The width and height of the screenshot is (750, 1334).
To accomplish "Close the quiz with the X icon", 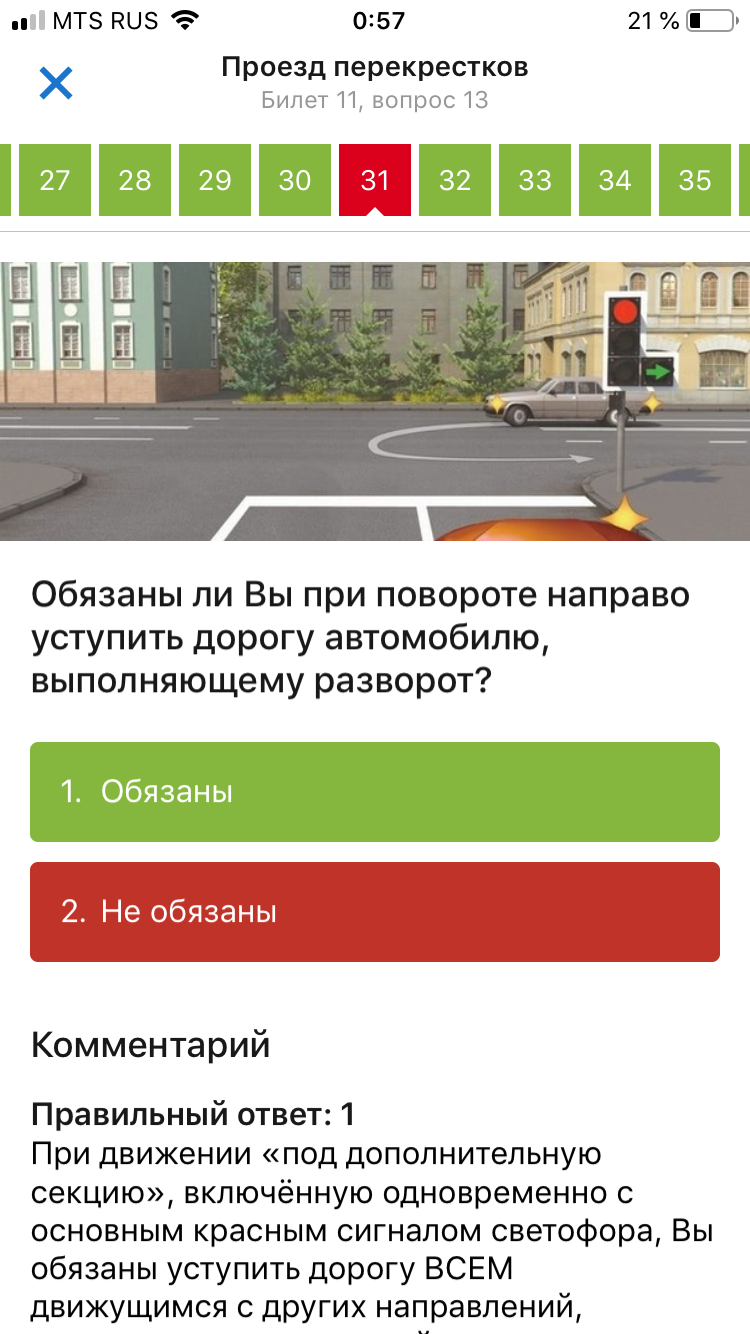I will (56, 83).
